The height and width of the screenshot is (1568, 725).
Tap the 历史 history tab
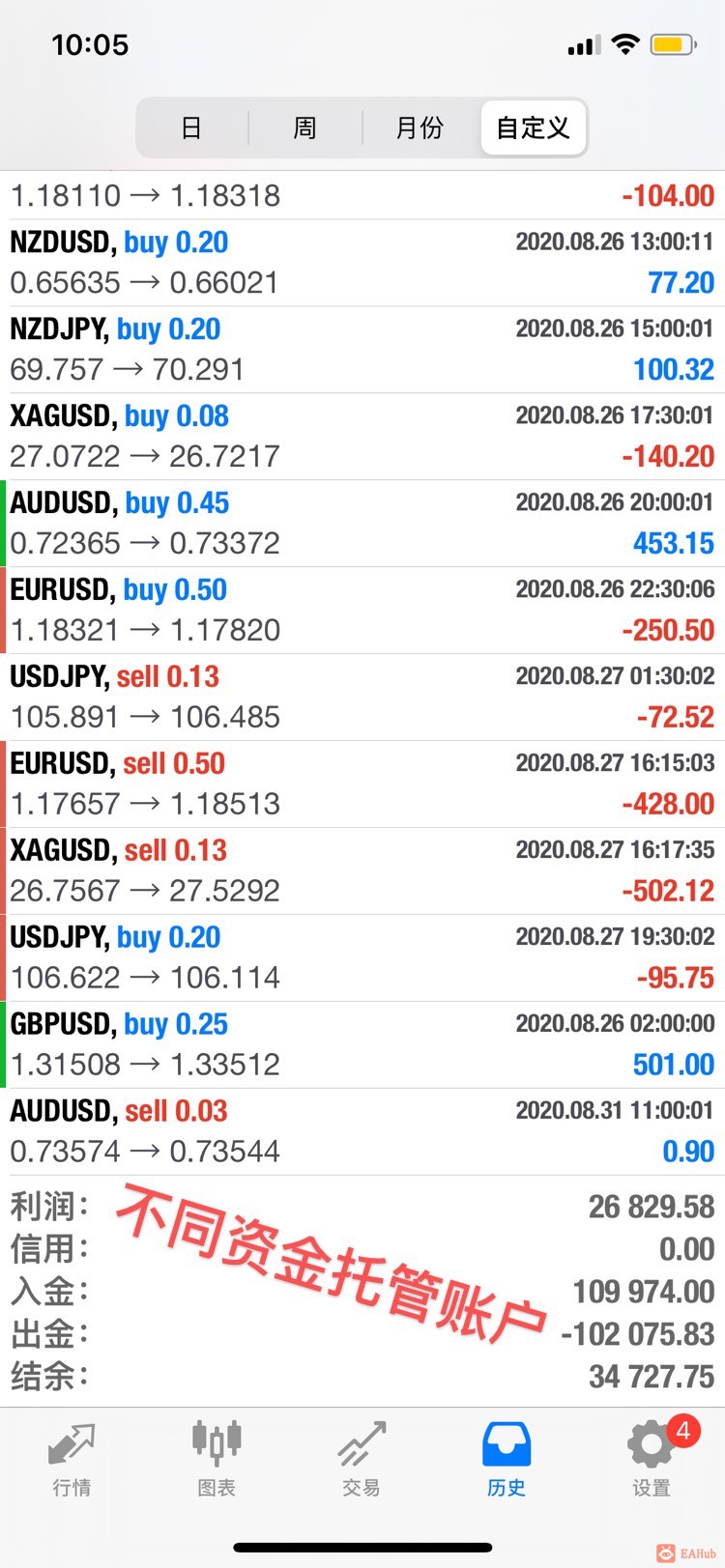pyautogui.click(x=507, y=1459)
